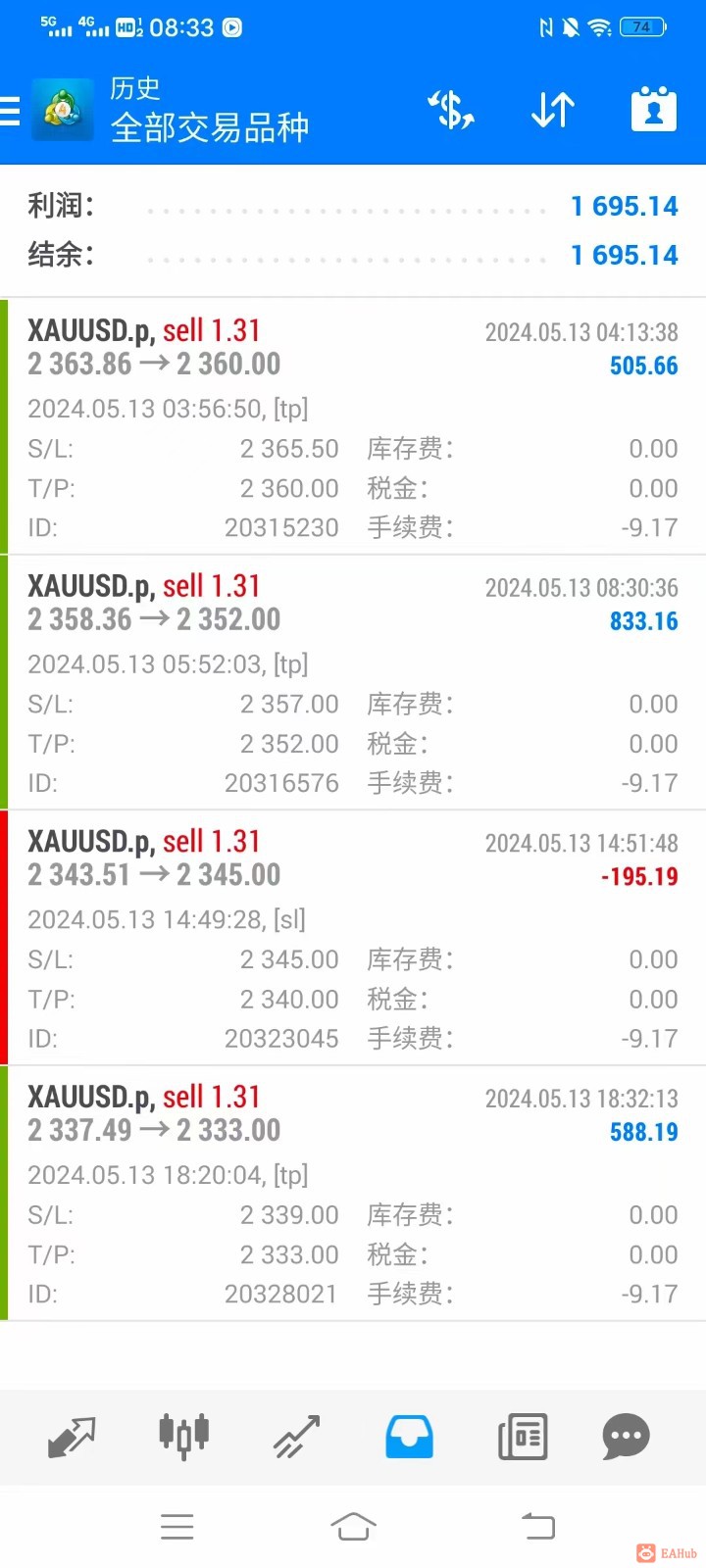Tap the system back button
The width and height of the screenshot is (706, 1568).
pyautogui.click(x=537, y=1526)
